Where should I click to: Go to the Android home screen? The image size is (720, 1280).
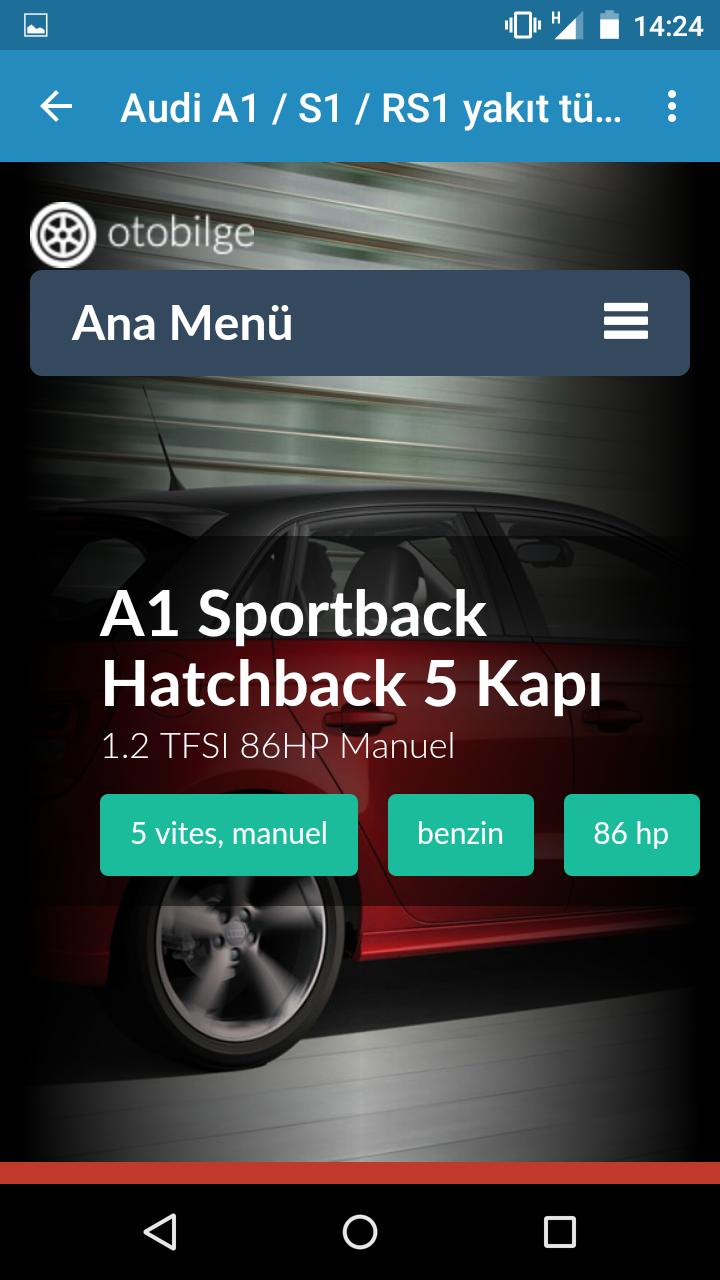click(x=360, y=1232)
